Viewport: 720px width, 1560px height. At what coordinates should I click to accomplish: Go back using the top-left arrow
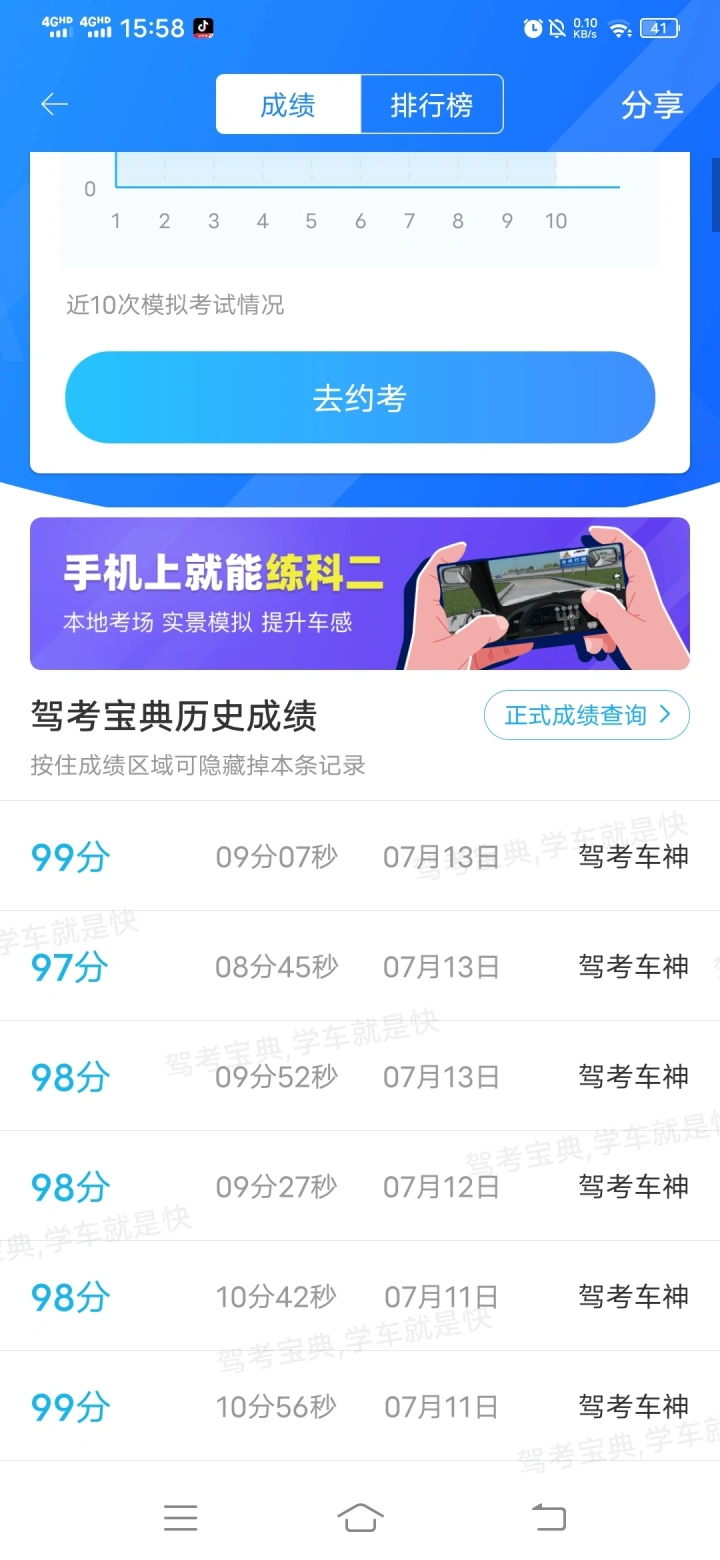(x=54, y=104)
